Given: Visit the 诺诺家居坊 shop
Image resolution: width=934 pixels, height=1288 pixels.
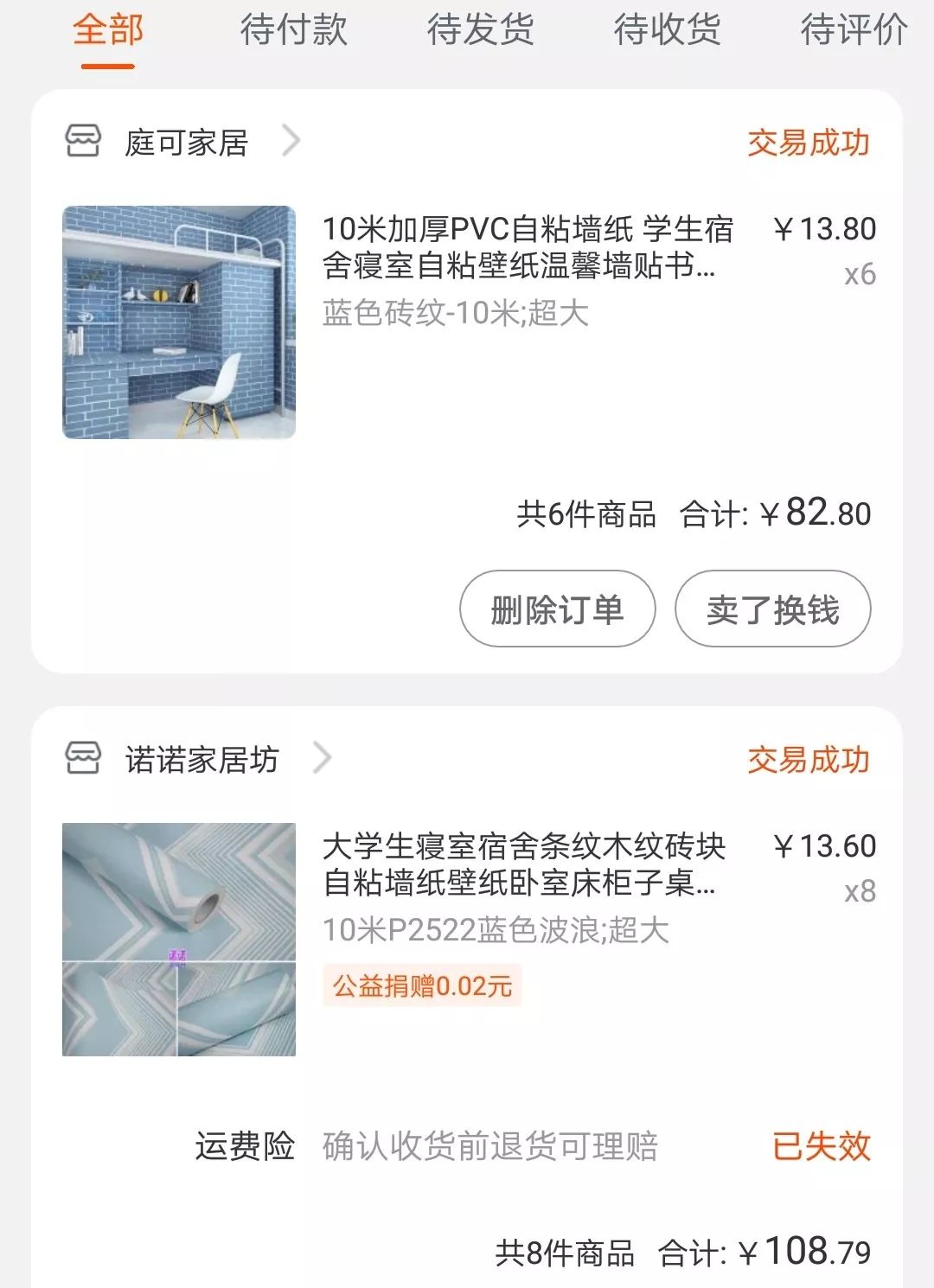Looking at the screenshot, I should (202, 760).
